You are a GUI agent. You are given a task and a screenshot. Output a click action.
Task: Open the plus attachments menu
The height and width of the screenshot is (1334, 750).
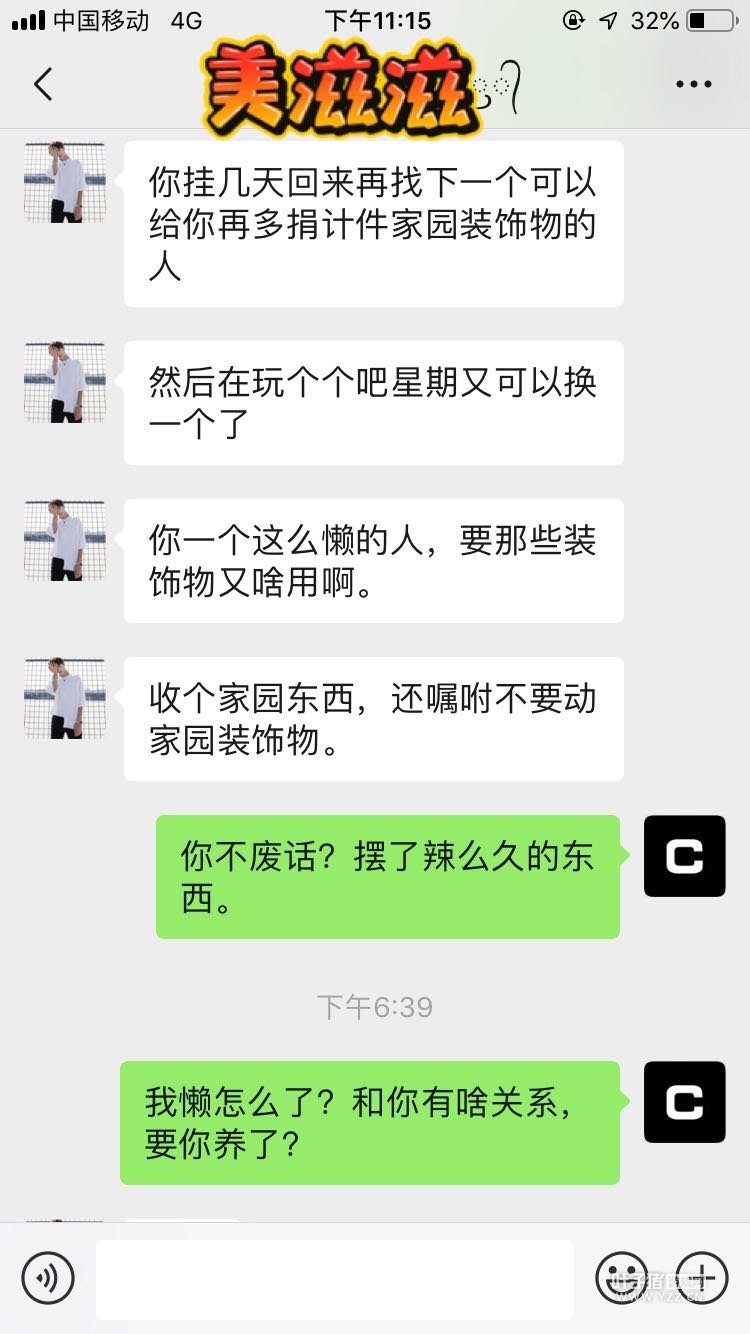[x=702, y=1278]
